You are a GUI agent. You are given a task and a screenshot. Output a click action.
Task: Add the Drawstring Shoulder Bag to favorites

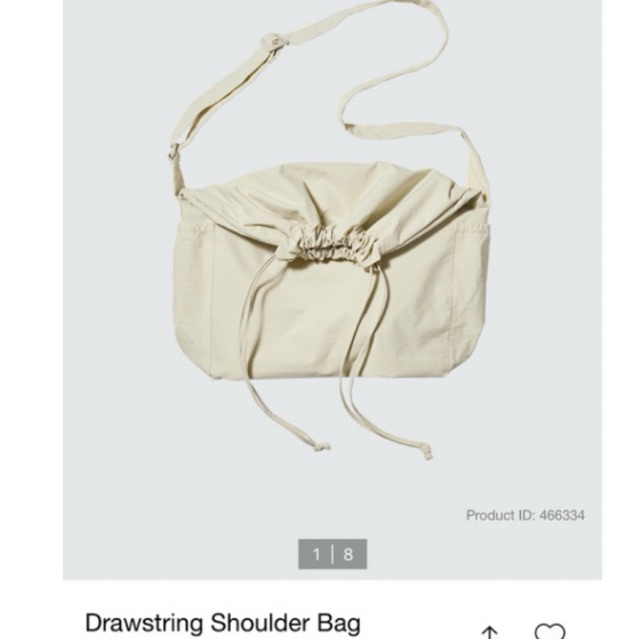(549, 631)
